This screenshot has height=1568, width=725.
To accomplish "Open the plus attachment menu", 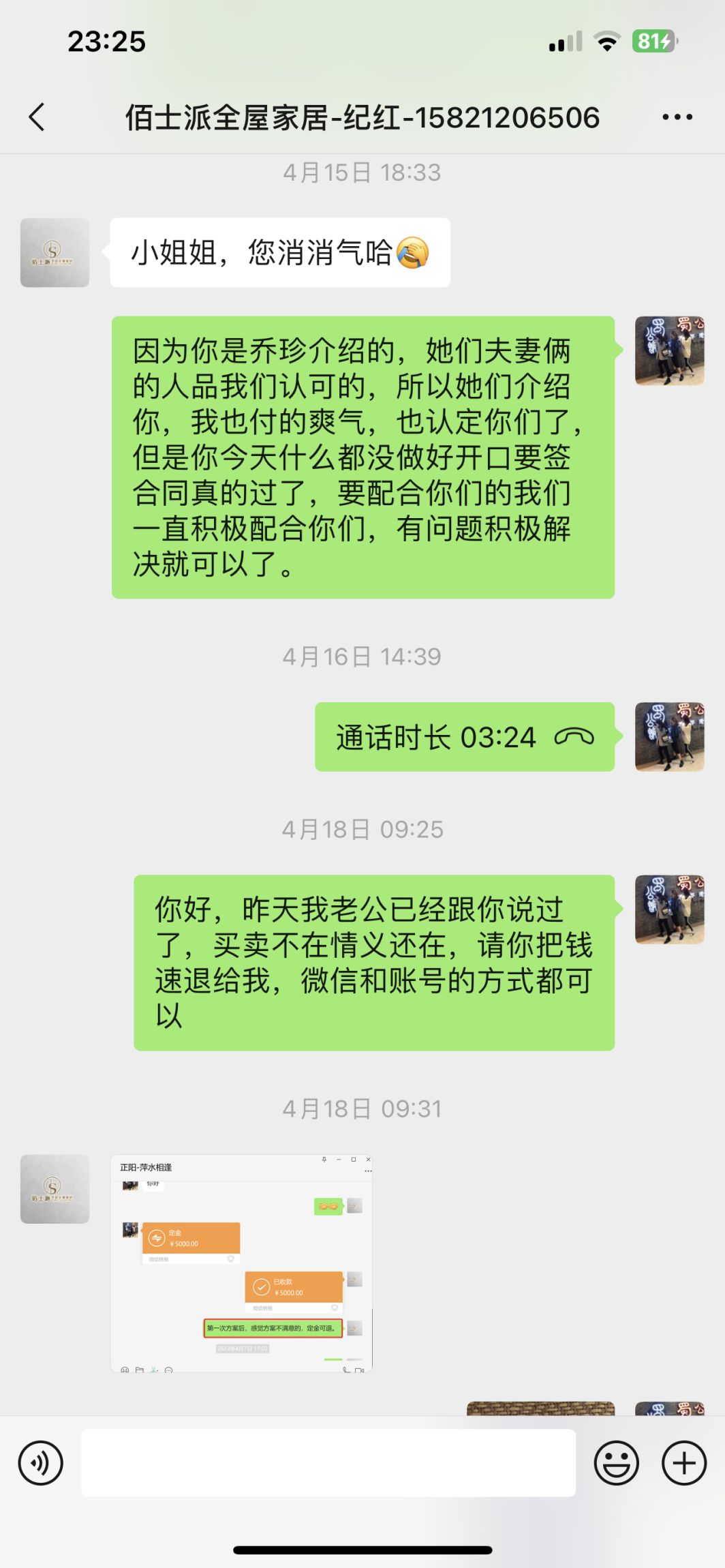I will click(x=683, y=1462).
